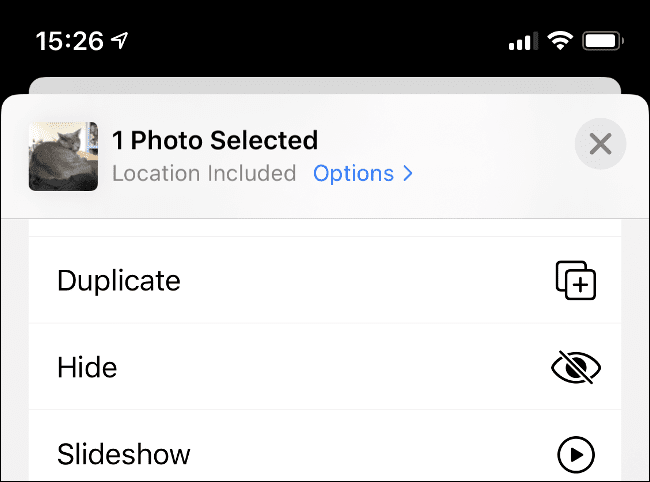Hide the selected photo

(325, 367)
